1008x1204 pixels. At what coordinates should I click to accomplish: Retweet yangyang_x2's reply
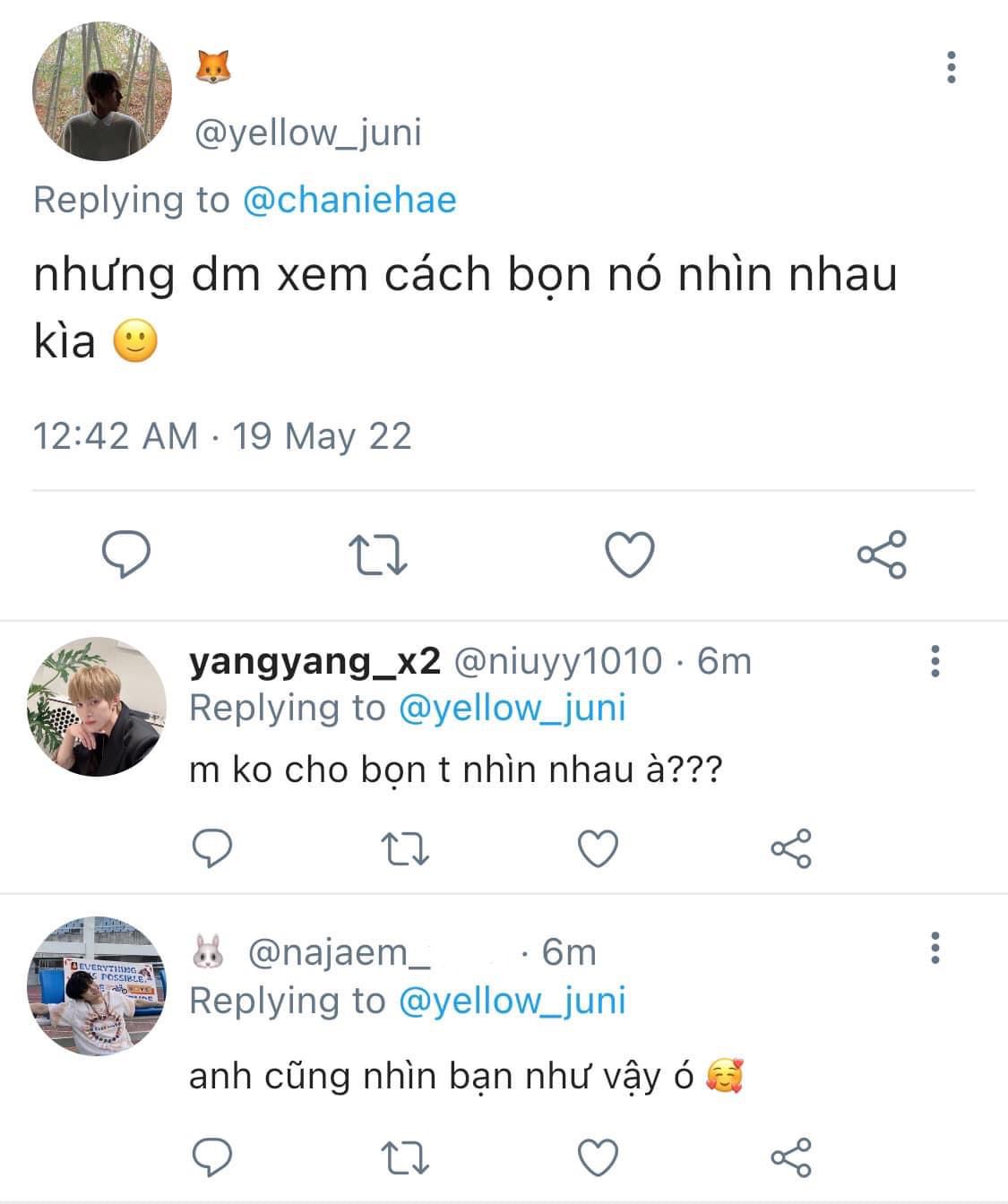coord(405,847)
